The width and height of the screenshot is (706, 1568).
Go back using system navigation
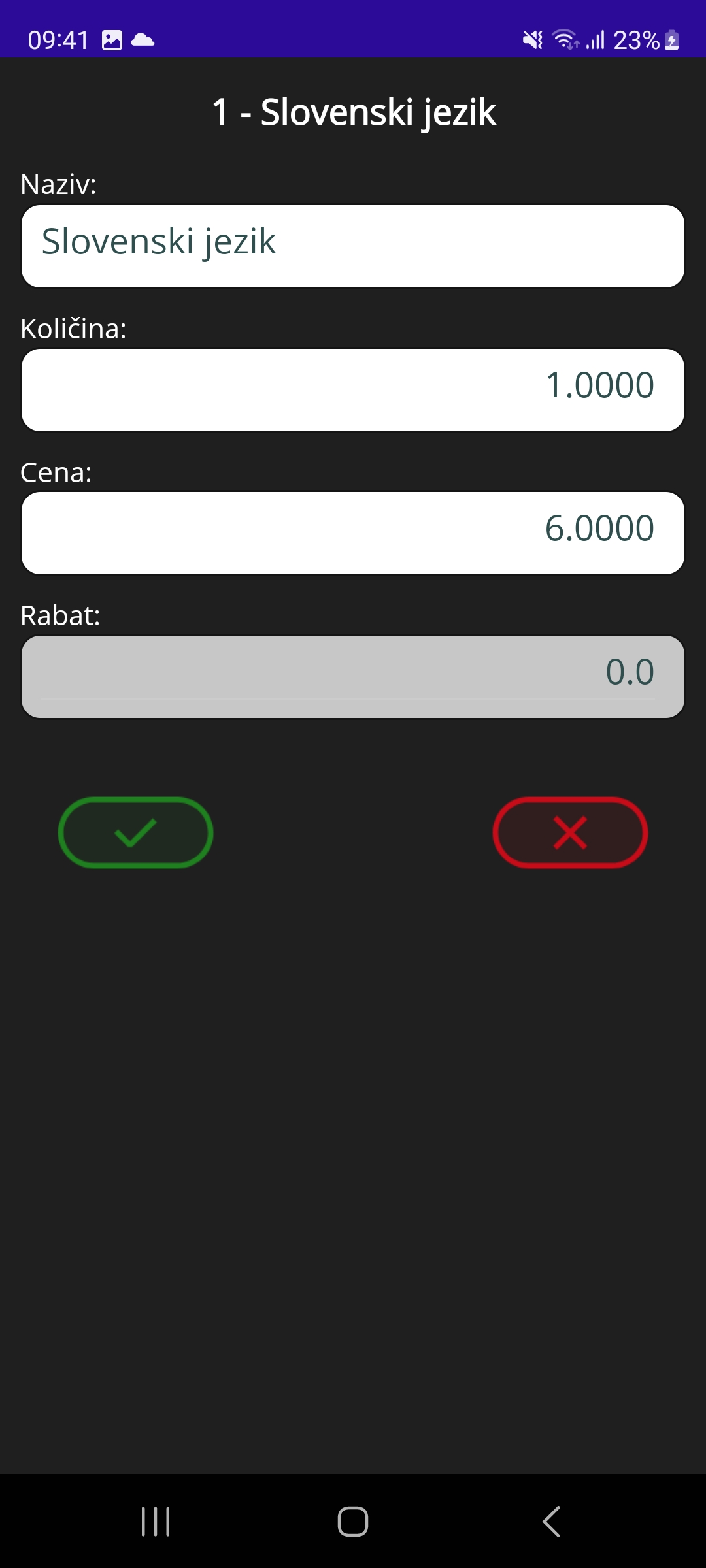[x=551, y=1522]
